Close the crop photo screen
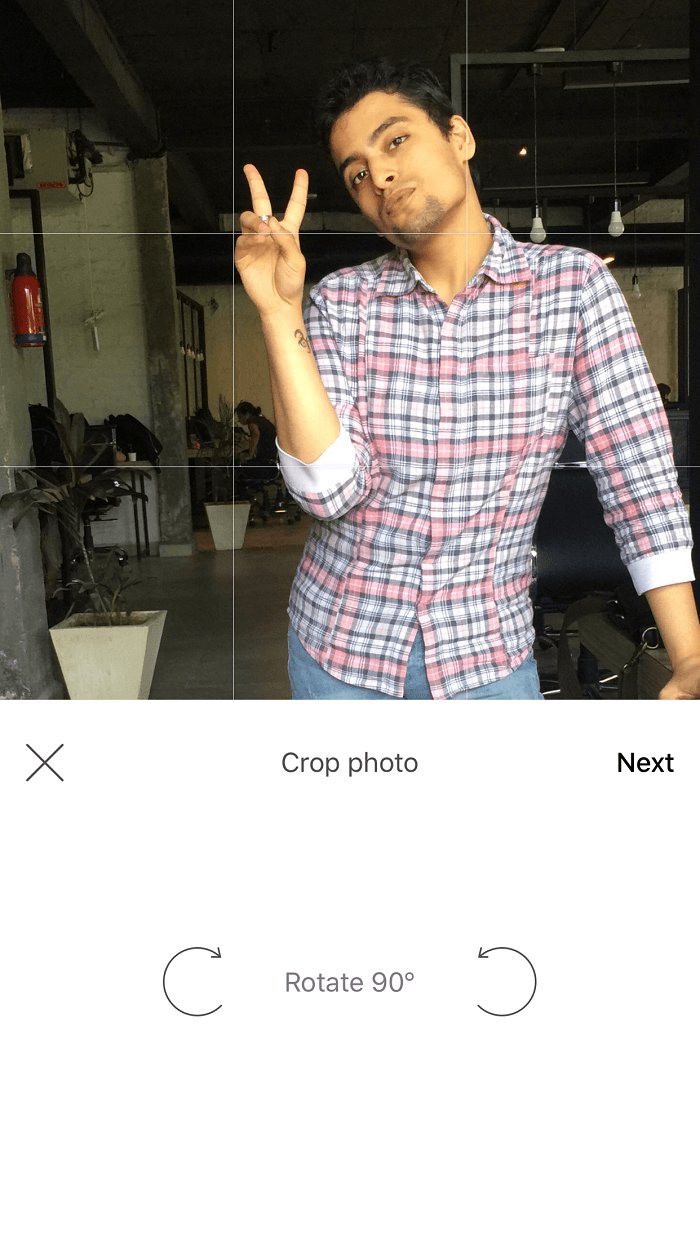 [x=45, y=763]
